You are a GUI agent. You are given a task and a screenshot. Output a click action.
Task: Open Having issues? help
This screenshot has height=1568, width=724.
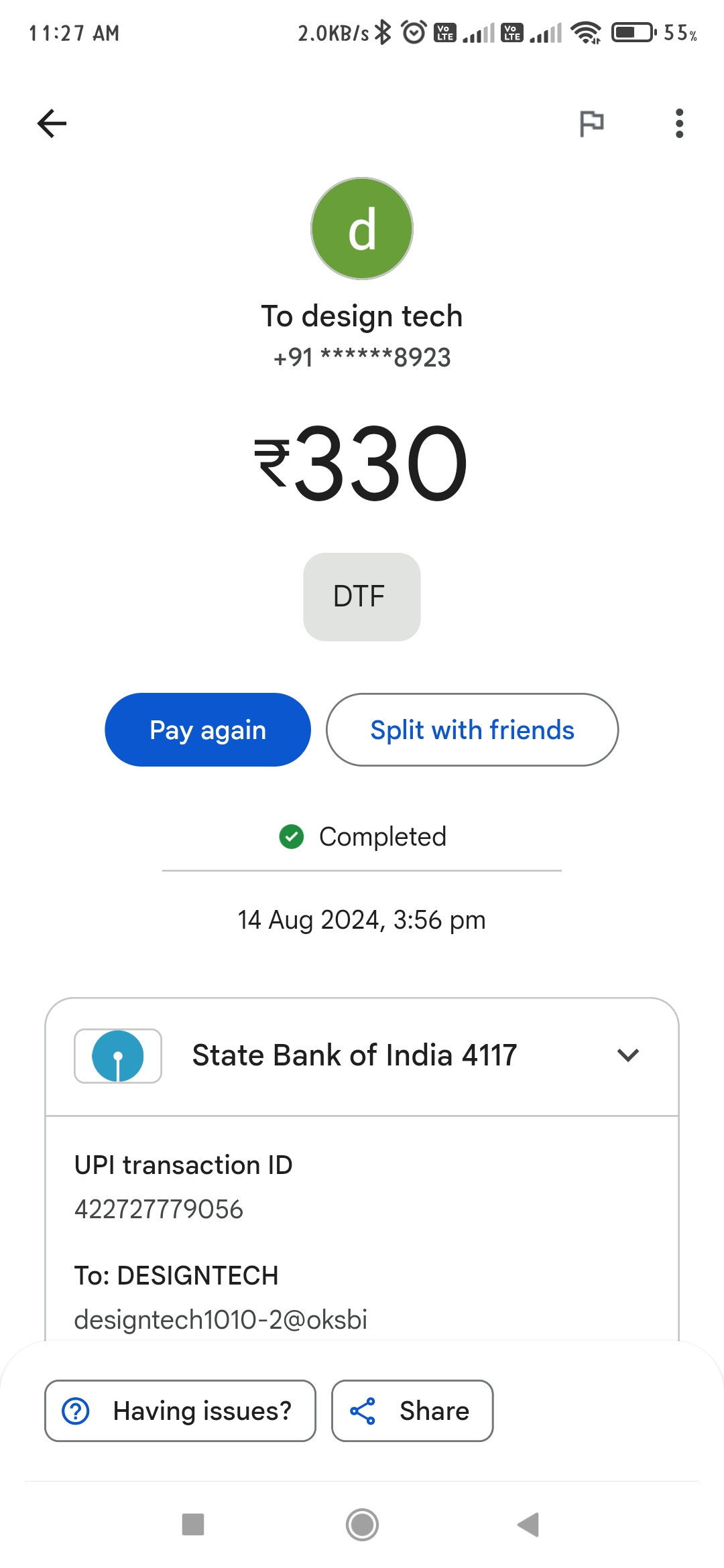[180, 1411]
